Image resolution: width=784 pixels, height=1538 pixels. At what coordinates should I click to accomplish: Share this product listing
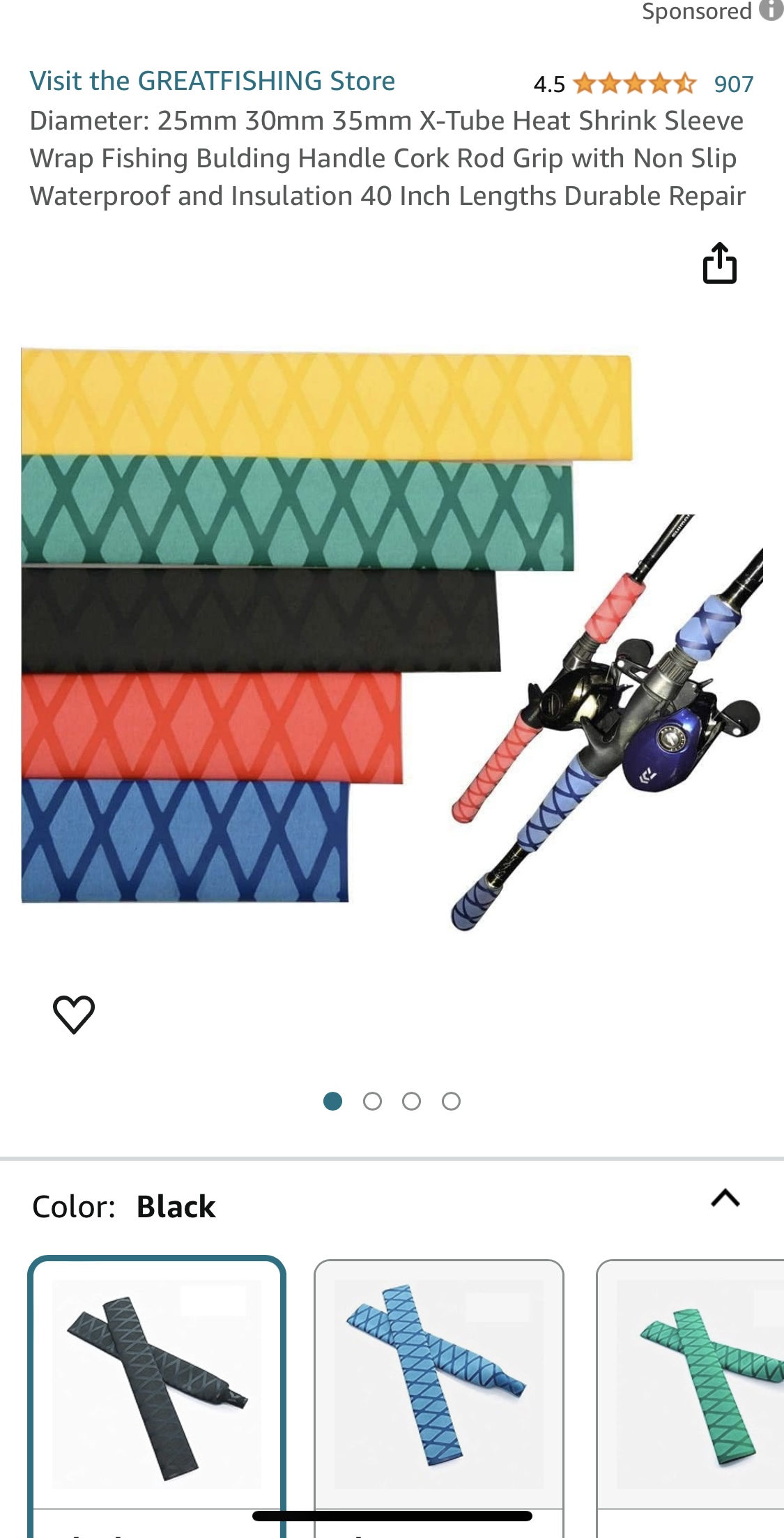tap(719, 264)
